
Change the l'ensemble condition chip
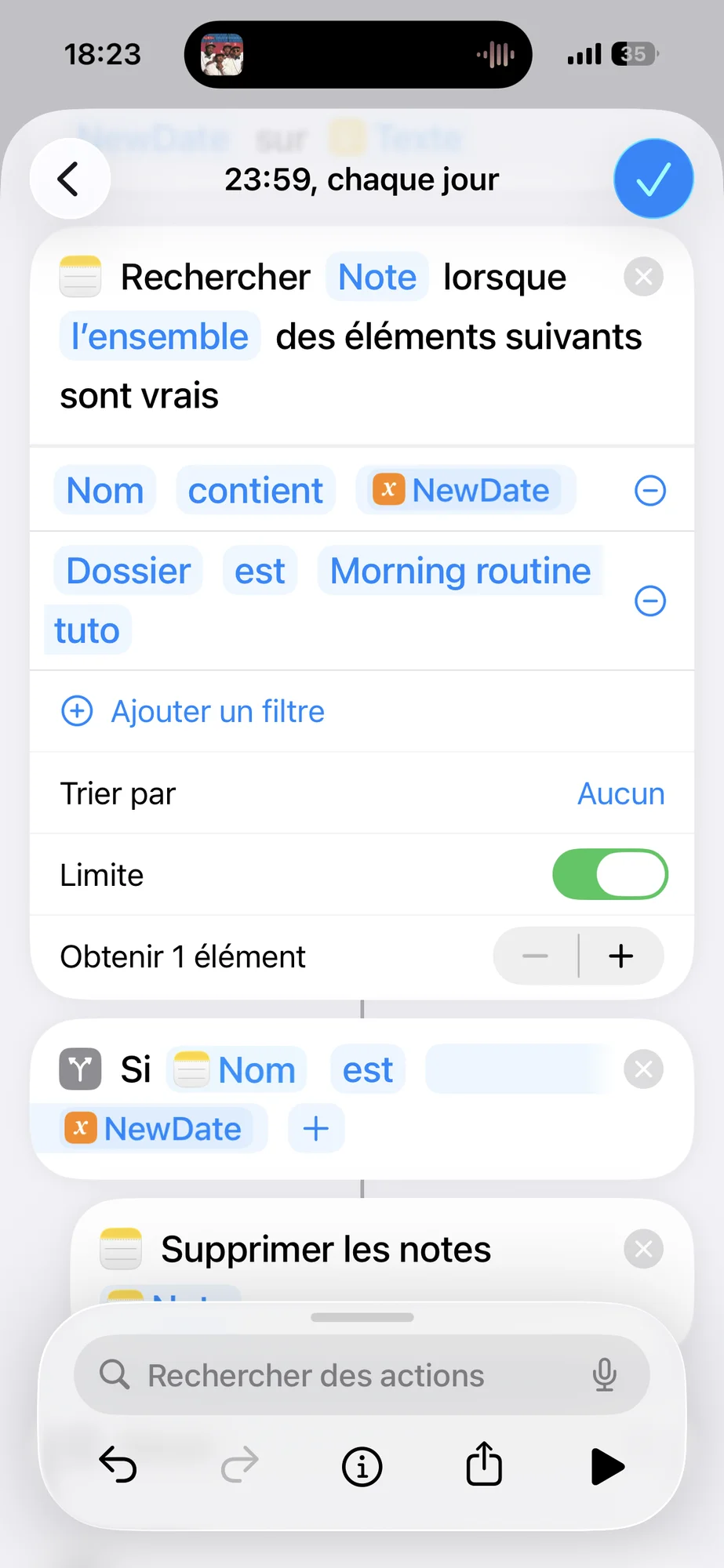[160, 337]
